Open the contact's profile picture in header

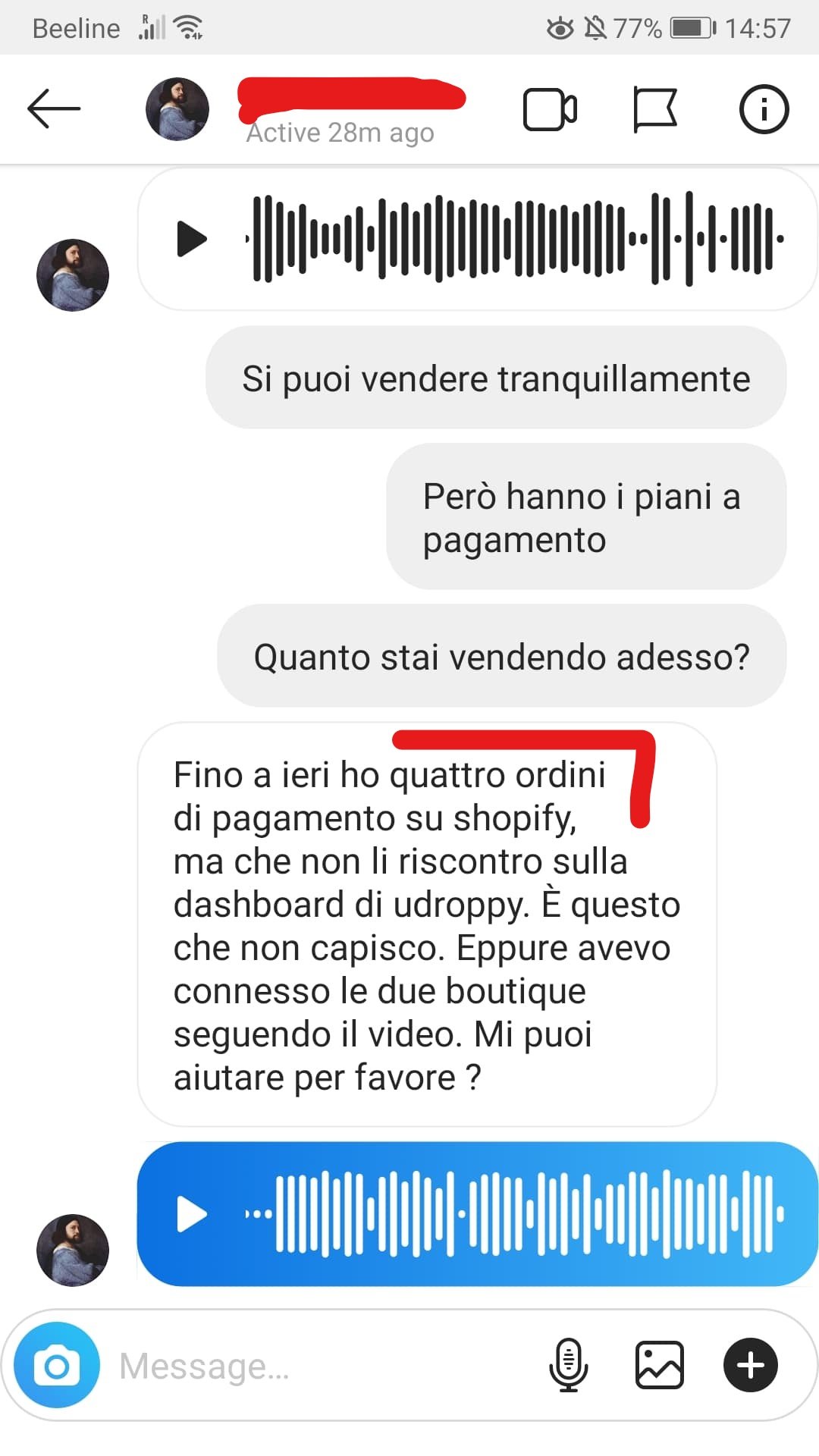pyautogui.click(x=177, y=109)
